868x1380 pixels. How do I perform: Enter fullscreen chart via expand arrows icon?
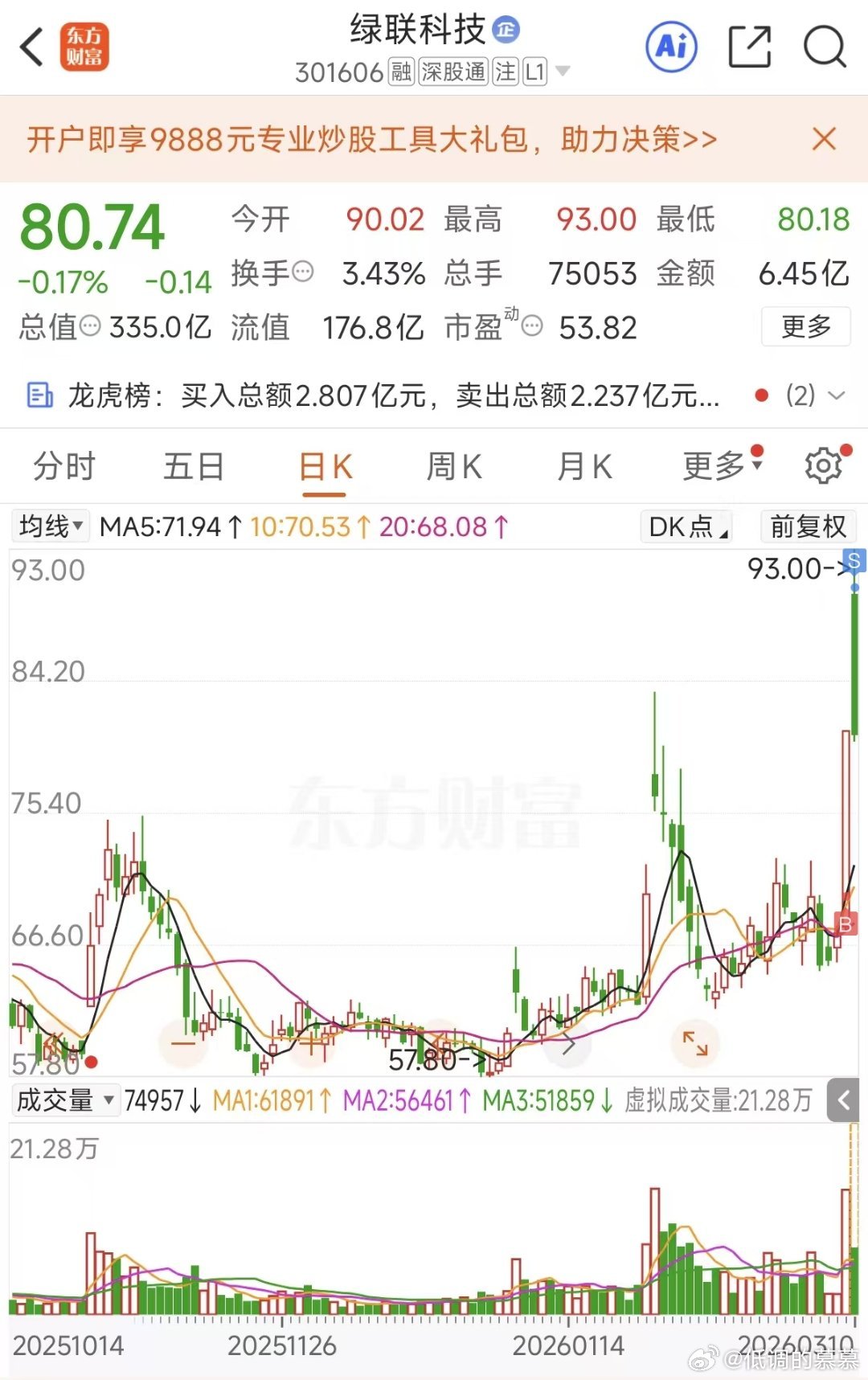point(694,1043)
